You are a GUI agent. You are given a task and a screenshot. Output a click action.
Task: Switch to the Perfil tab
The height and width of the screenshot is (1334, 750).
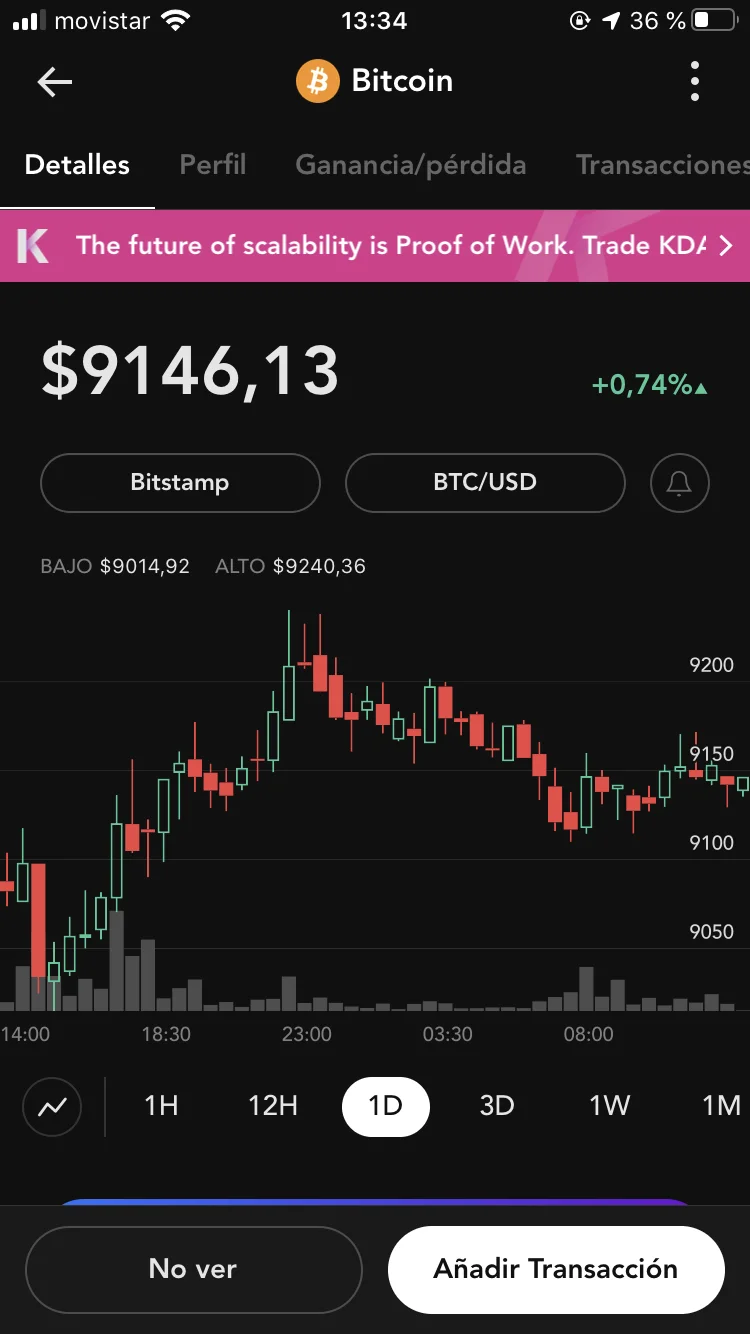212,165
